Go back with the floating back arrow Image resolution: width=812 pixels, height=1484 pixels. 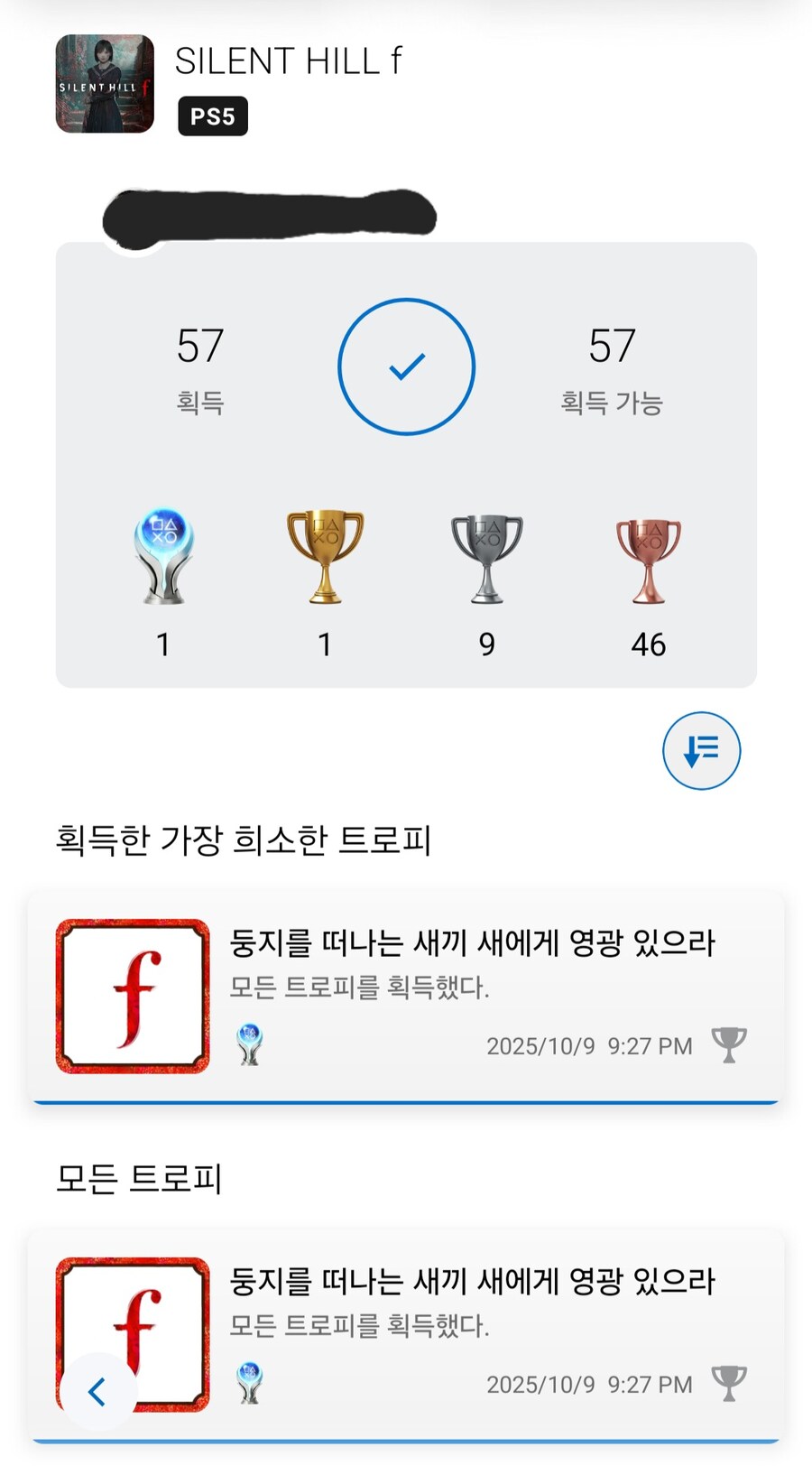point(97,1391)
